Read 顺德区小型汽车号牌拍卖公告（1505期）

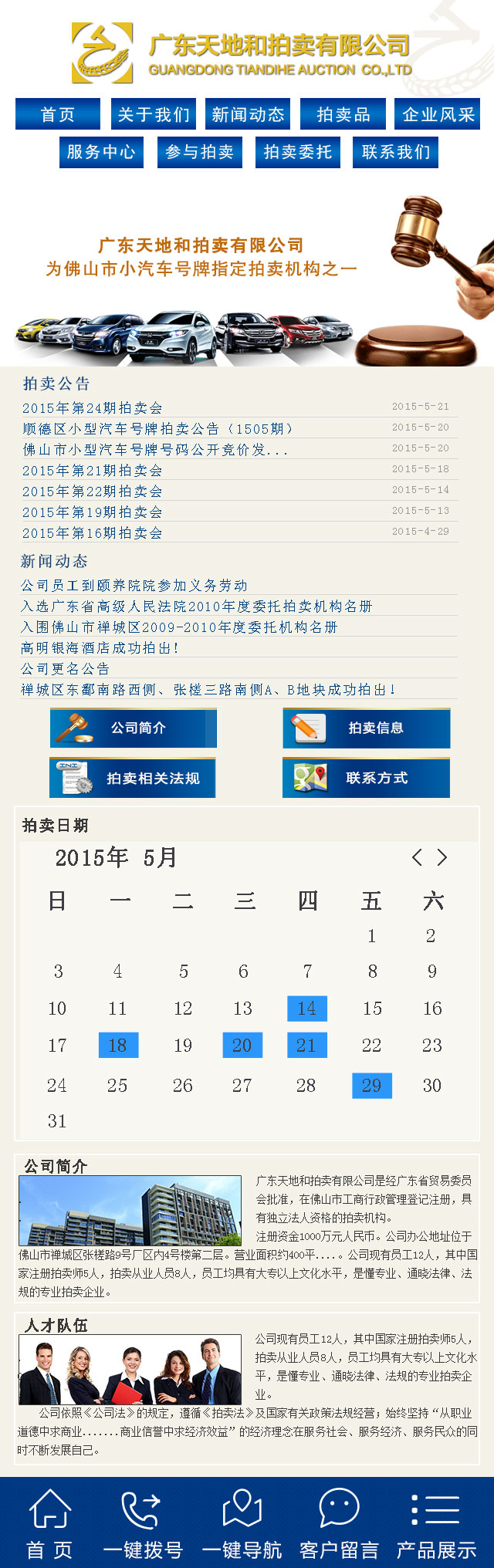[158, 428]
